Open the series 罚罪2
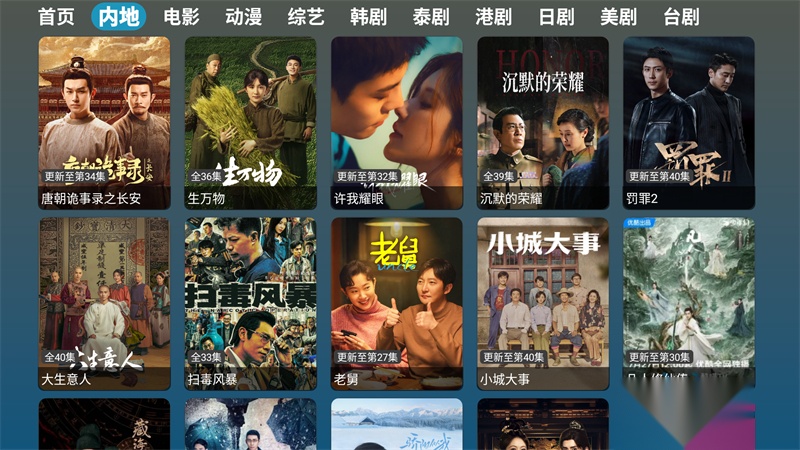Viewport: 800px width, 450px height. click(689, 123)
